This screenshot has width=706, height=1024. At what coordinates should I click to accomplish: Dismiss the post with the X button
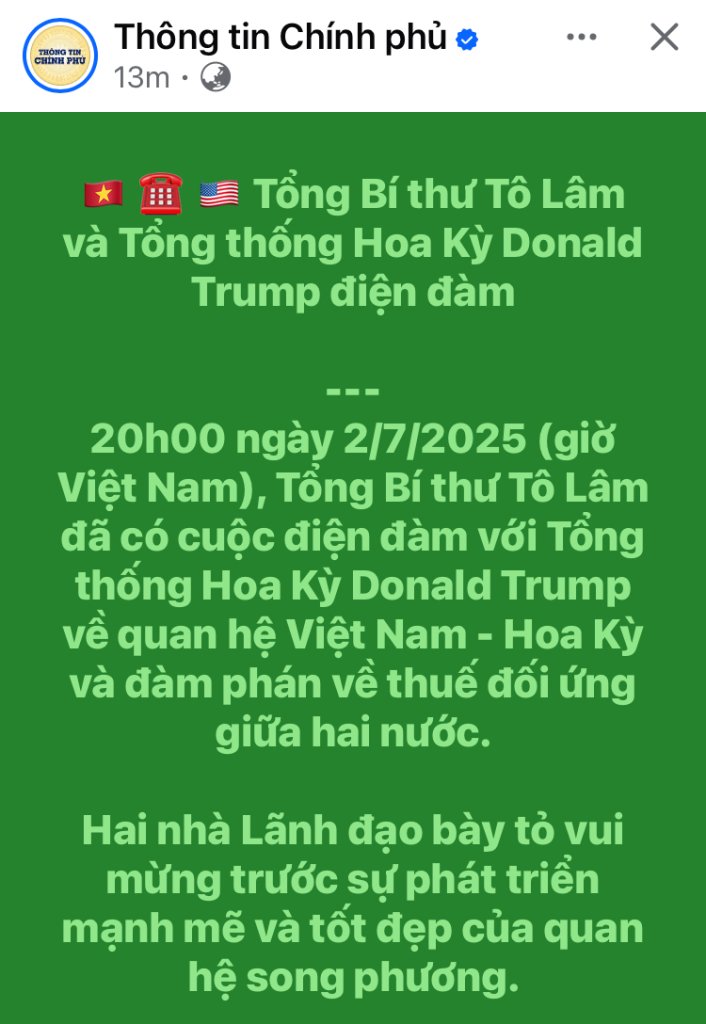(x=664, y=38)
